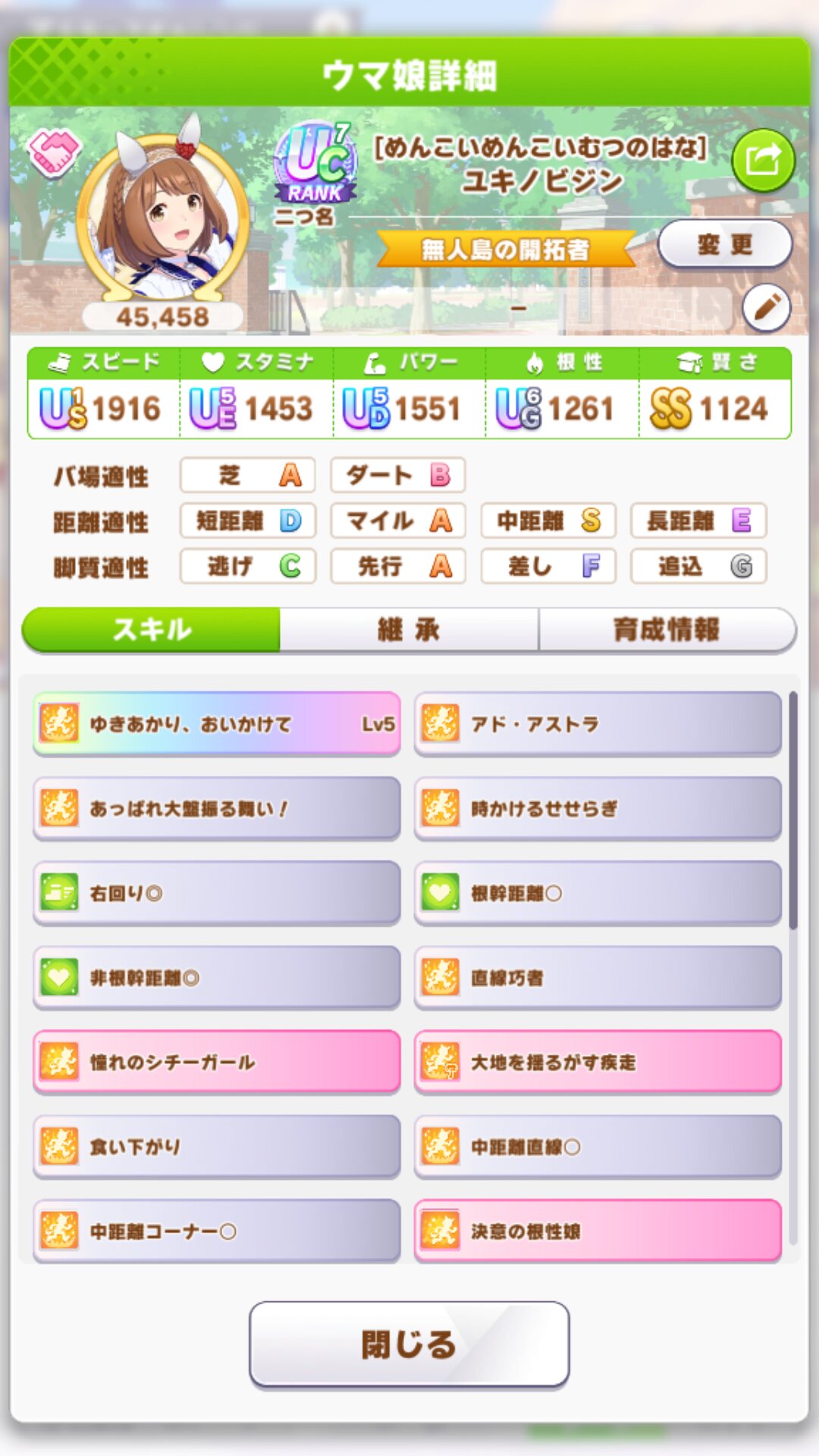View the あっぱれ大盤振る舞い! skill
This screenshot has width=819, height=1456.
217,808
